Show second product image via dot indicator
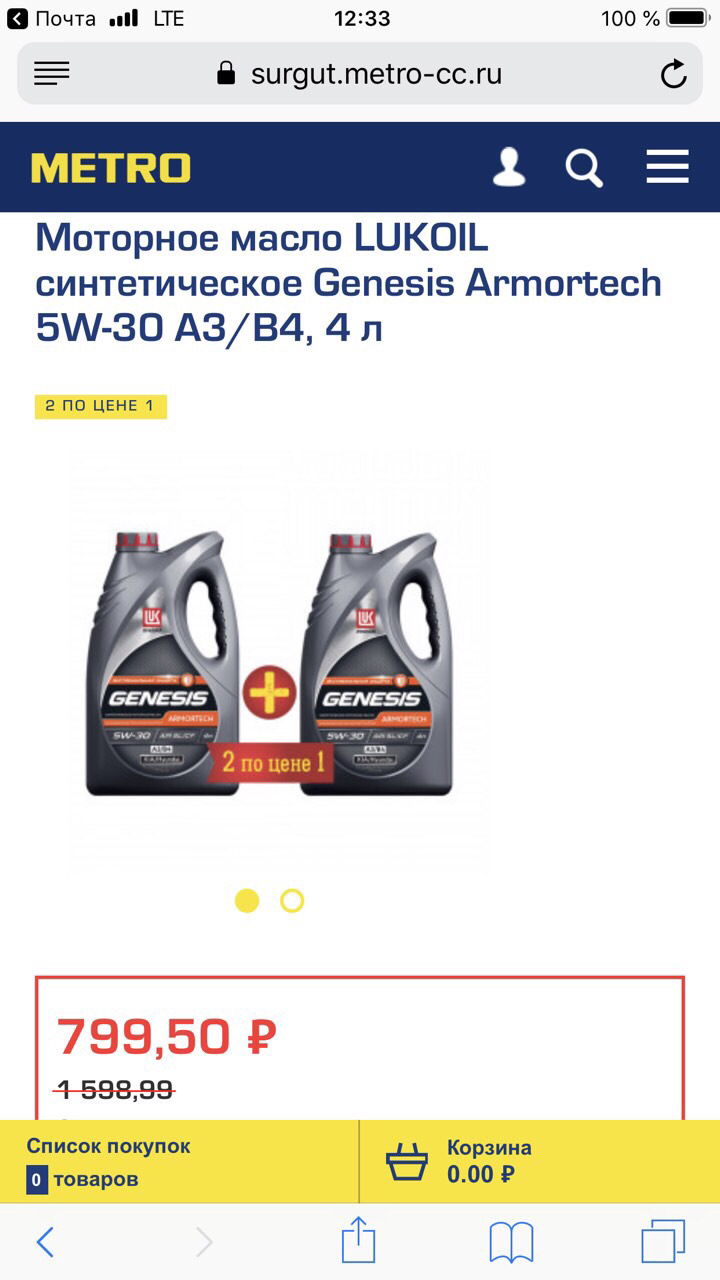 click(292, 901)
